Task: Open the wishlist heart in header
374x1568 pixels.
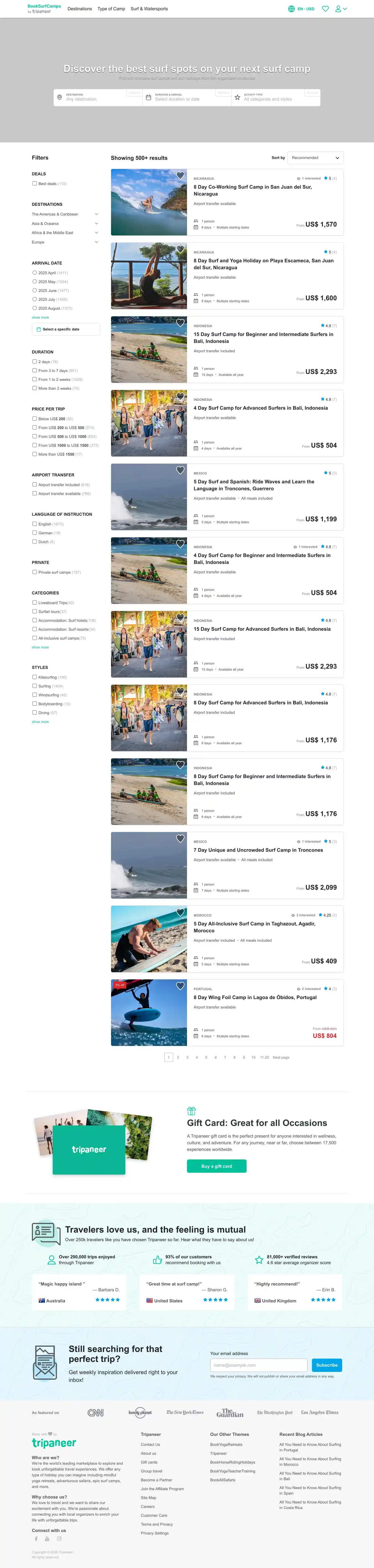Action: (x=325, y=9)
